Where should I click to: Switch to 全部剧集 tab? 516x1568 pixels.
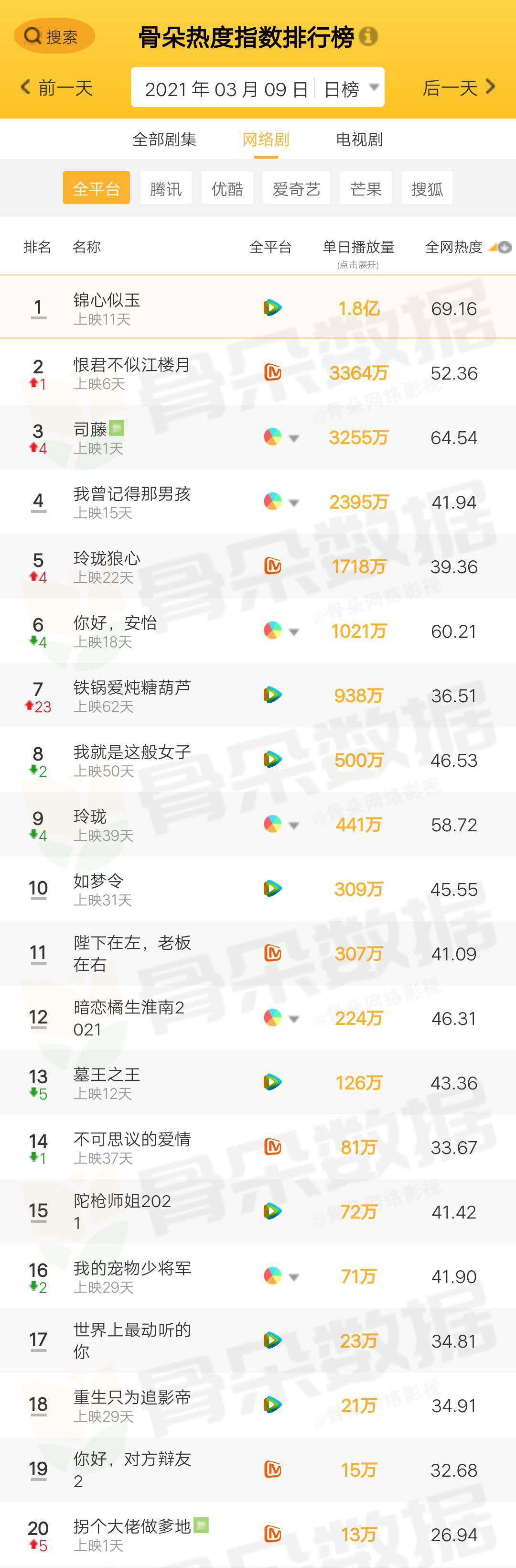point(164,140)
